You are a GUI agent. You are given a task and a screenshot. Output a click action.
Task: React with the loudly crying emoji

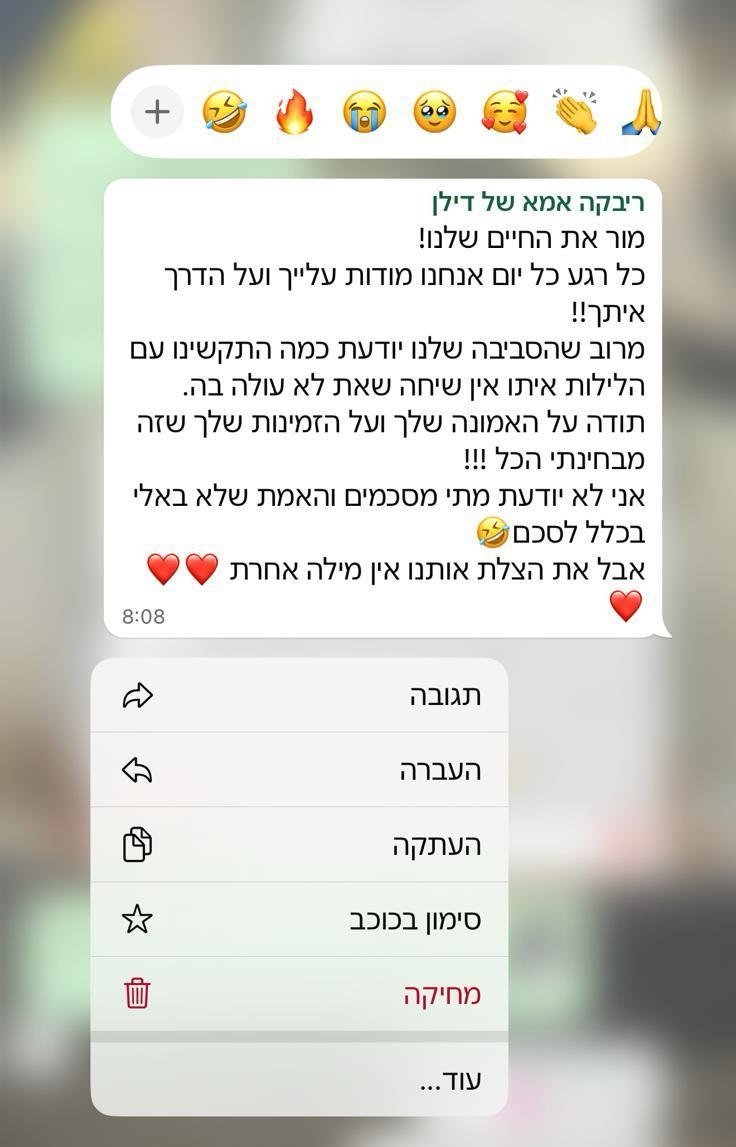(364, 111)
